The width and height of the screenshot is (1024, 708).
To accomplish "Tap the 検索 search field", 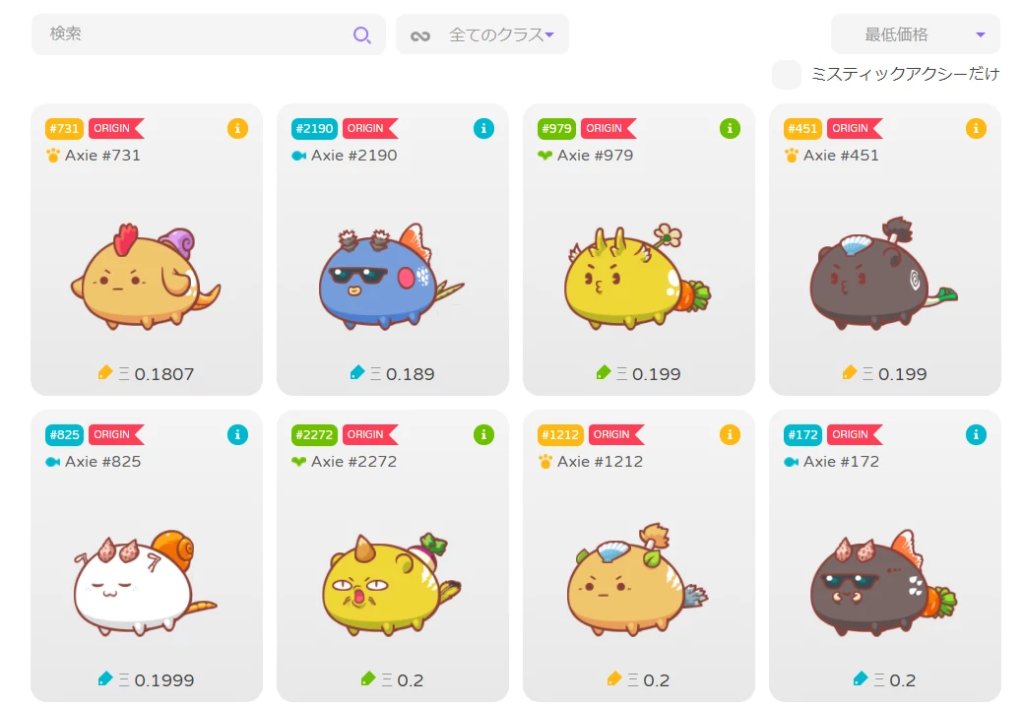I will click(x=190, y=35).
